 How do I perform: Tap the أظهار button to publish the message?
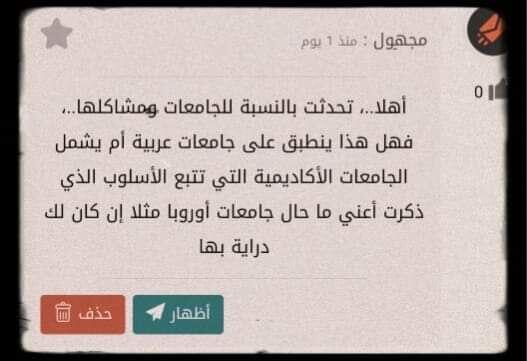point(178,315)
